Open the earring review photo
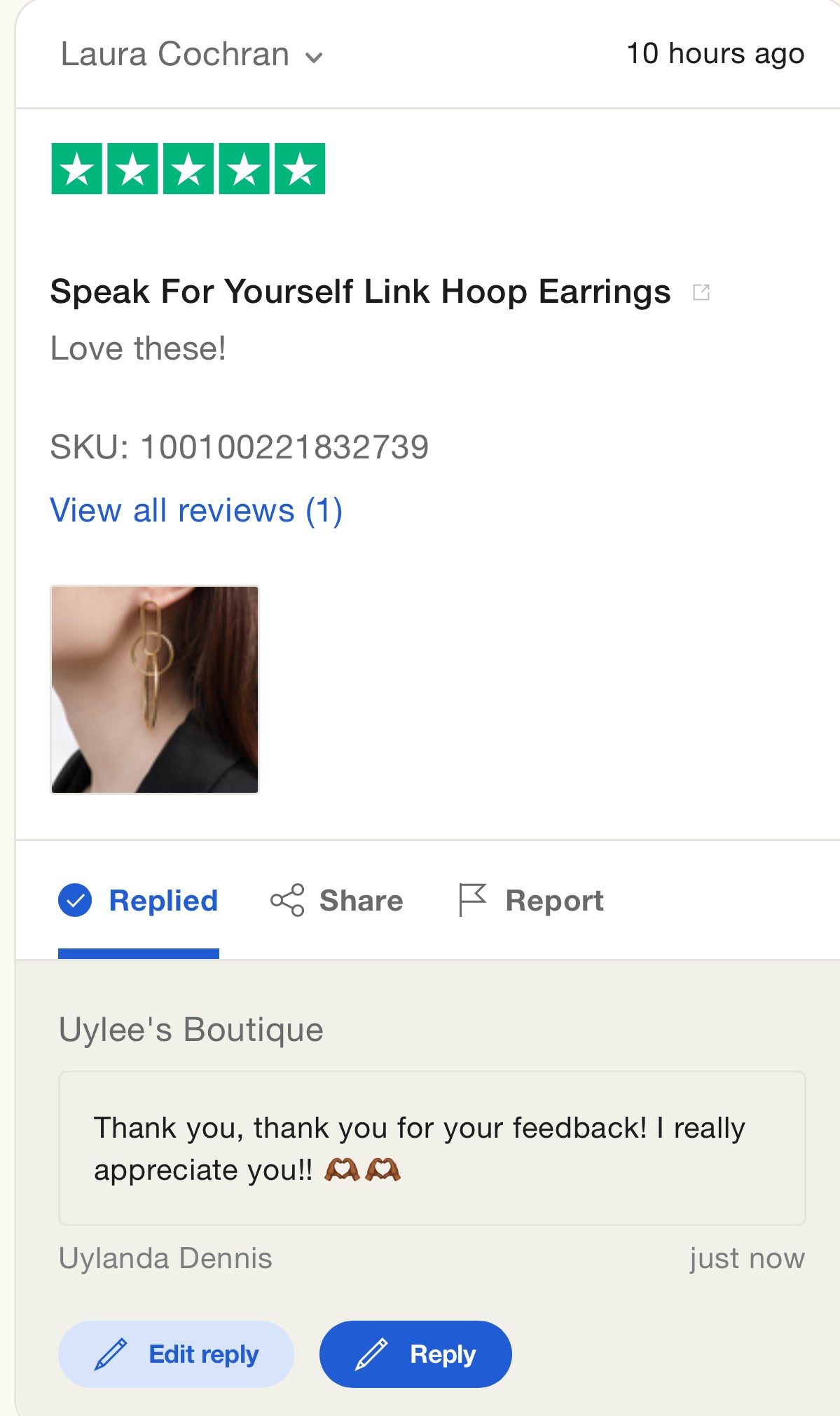The width and height of the screenshot is (840, 1416). point(155,690)
